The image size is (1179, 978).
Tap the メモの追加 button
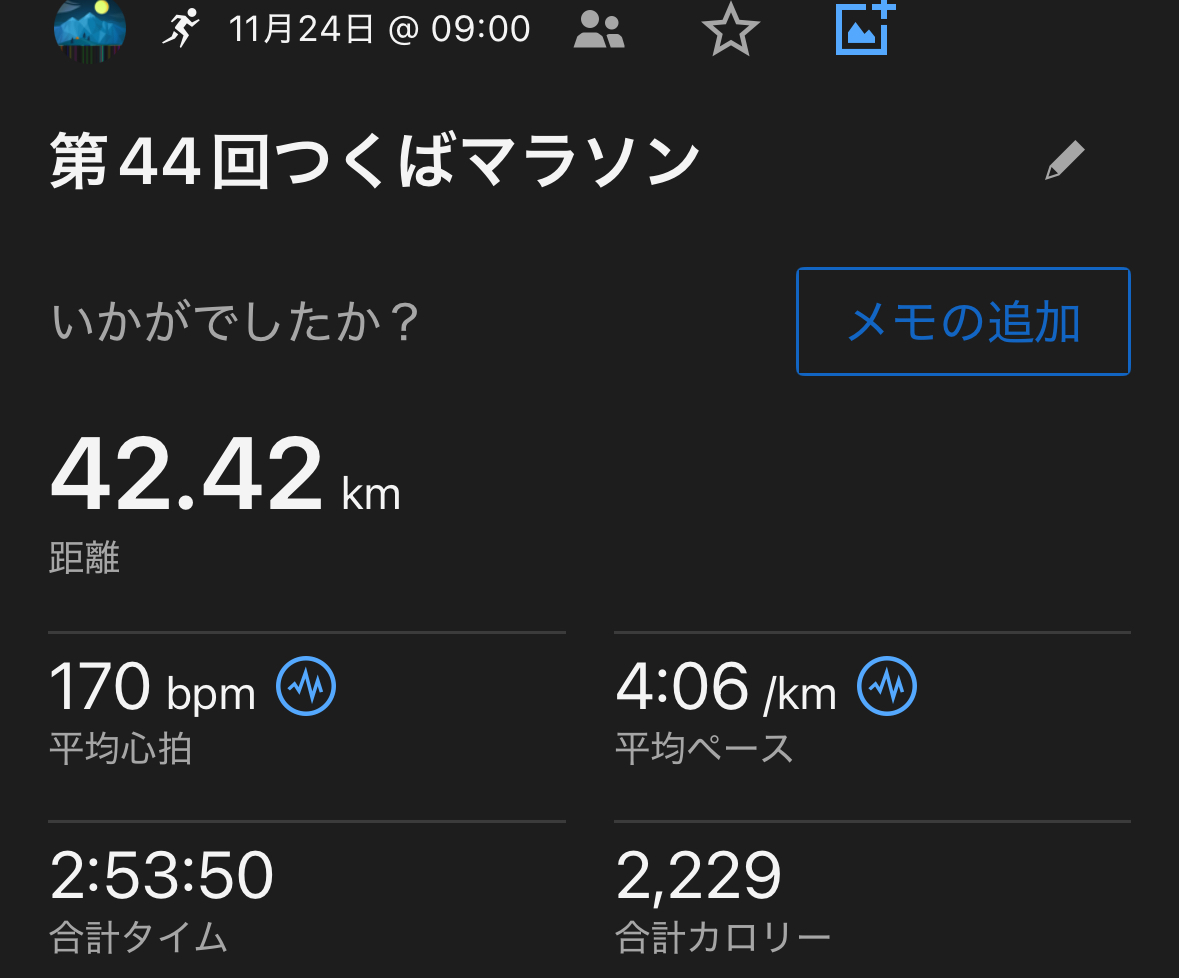tap(963, 322)
